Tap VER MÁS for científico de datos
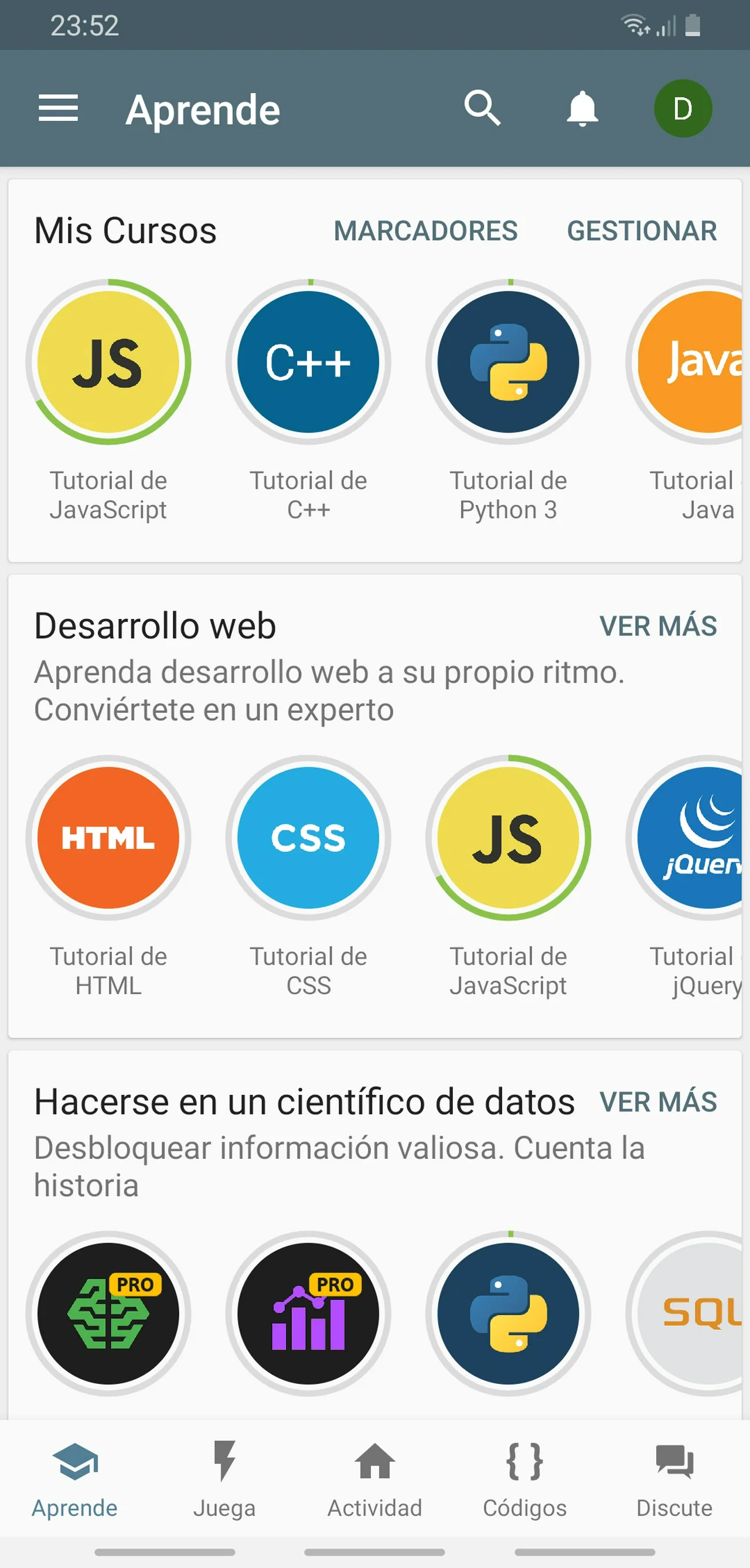Viewport: 750px width, 1568px height. (x=657, y=1103)
